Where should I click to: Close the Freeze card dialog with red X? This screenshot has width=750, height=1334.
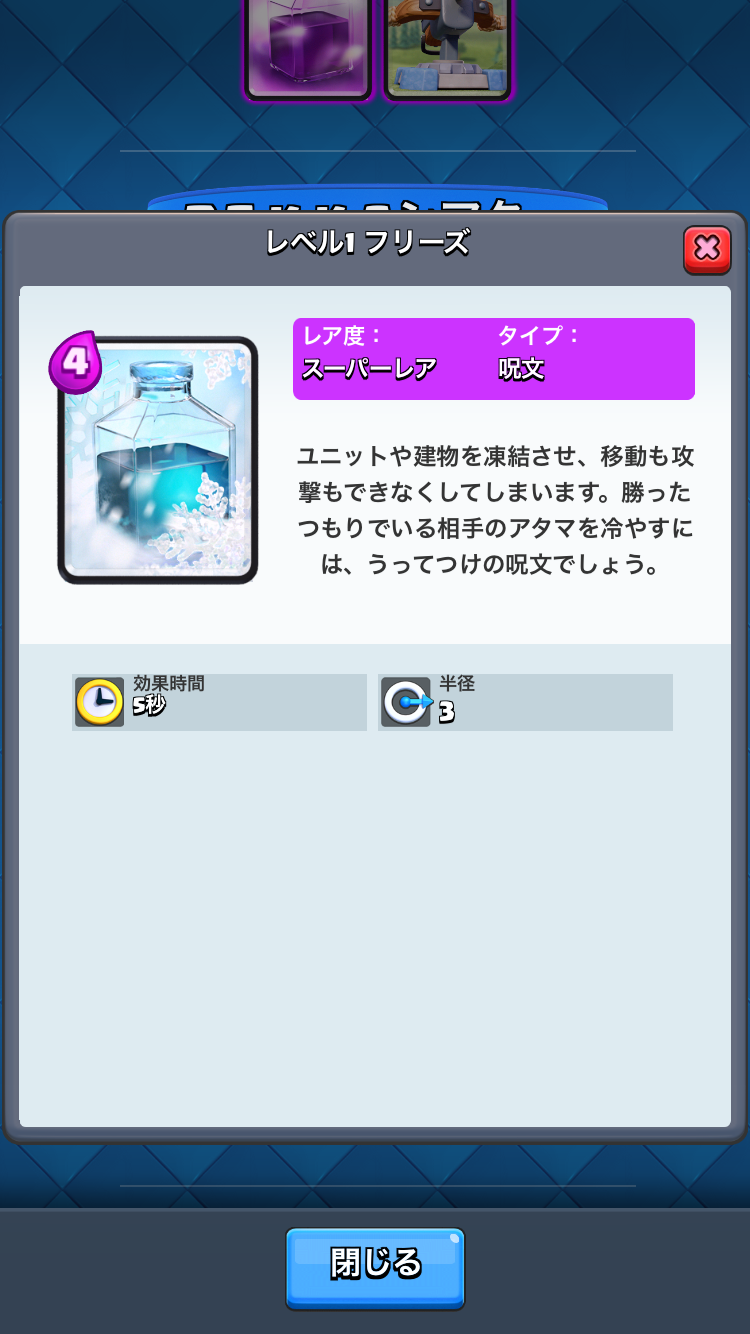[x=707, y=249]
